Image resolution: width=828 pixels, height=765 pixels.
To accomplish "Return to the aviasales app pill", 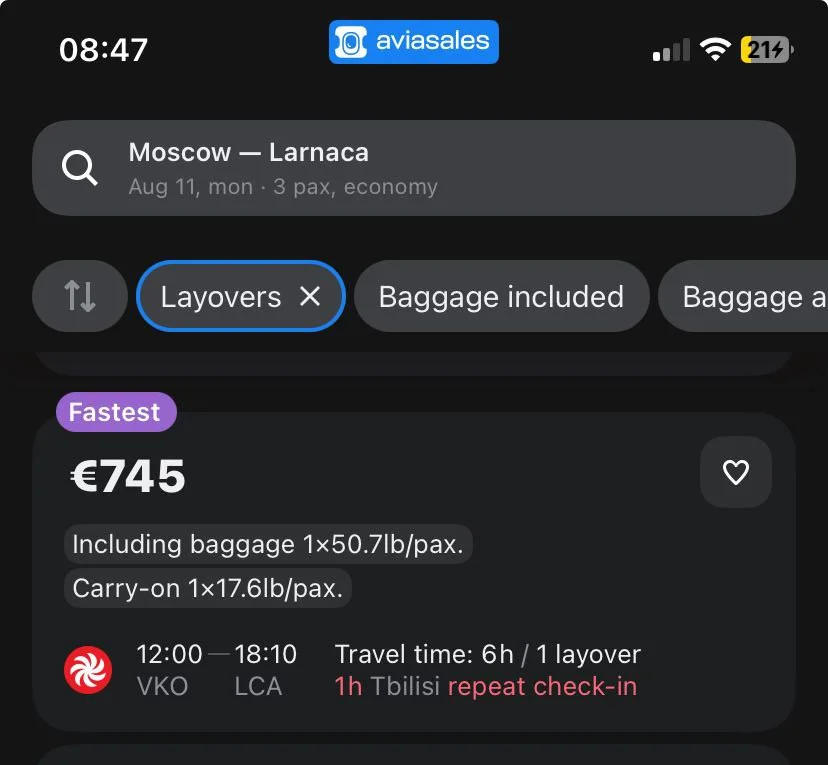I will (413, 42).
